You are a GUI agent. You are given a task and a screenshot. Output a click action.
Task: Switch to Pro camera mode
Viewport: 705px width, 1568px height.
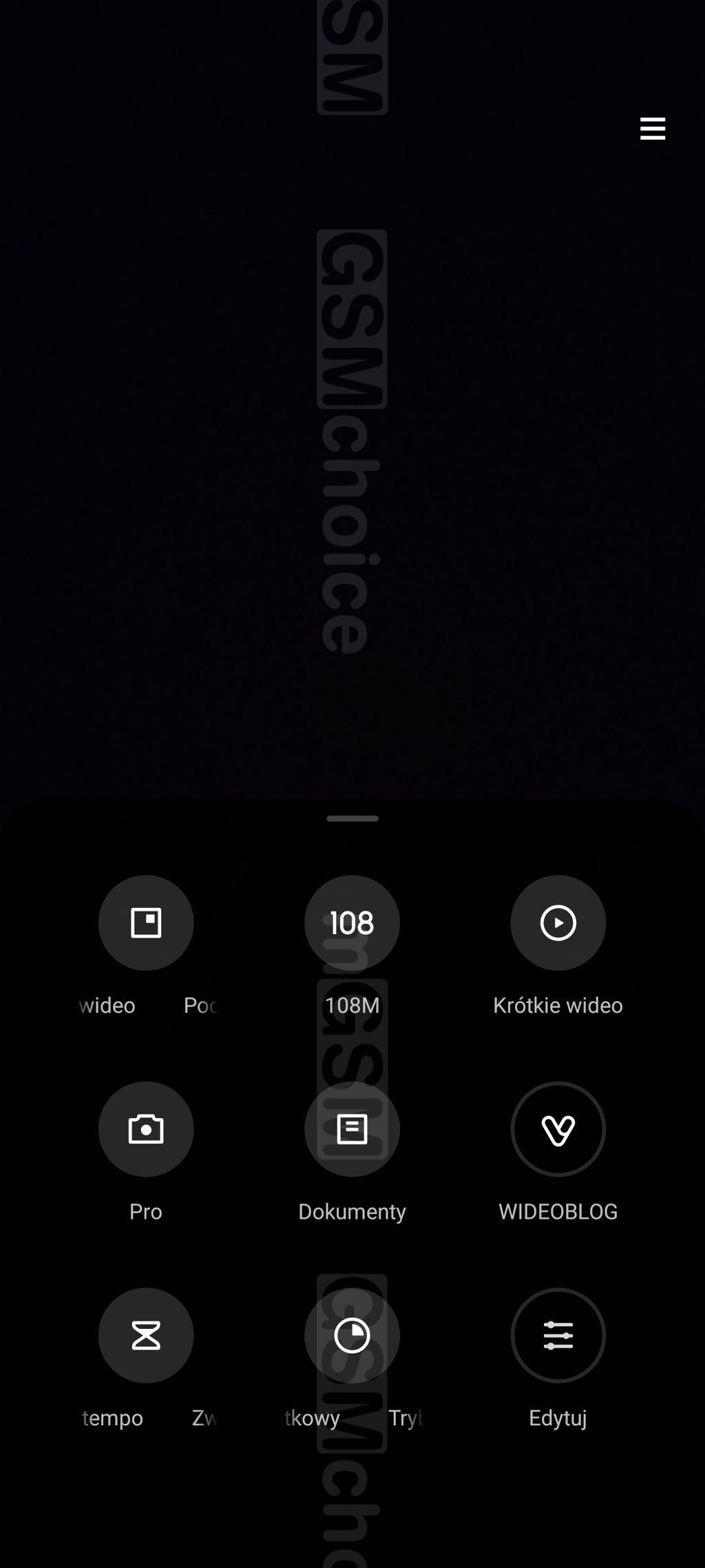[146, 1129]
